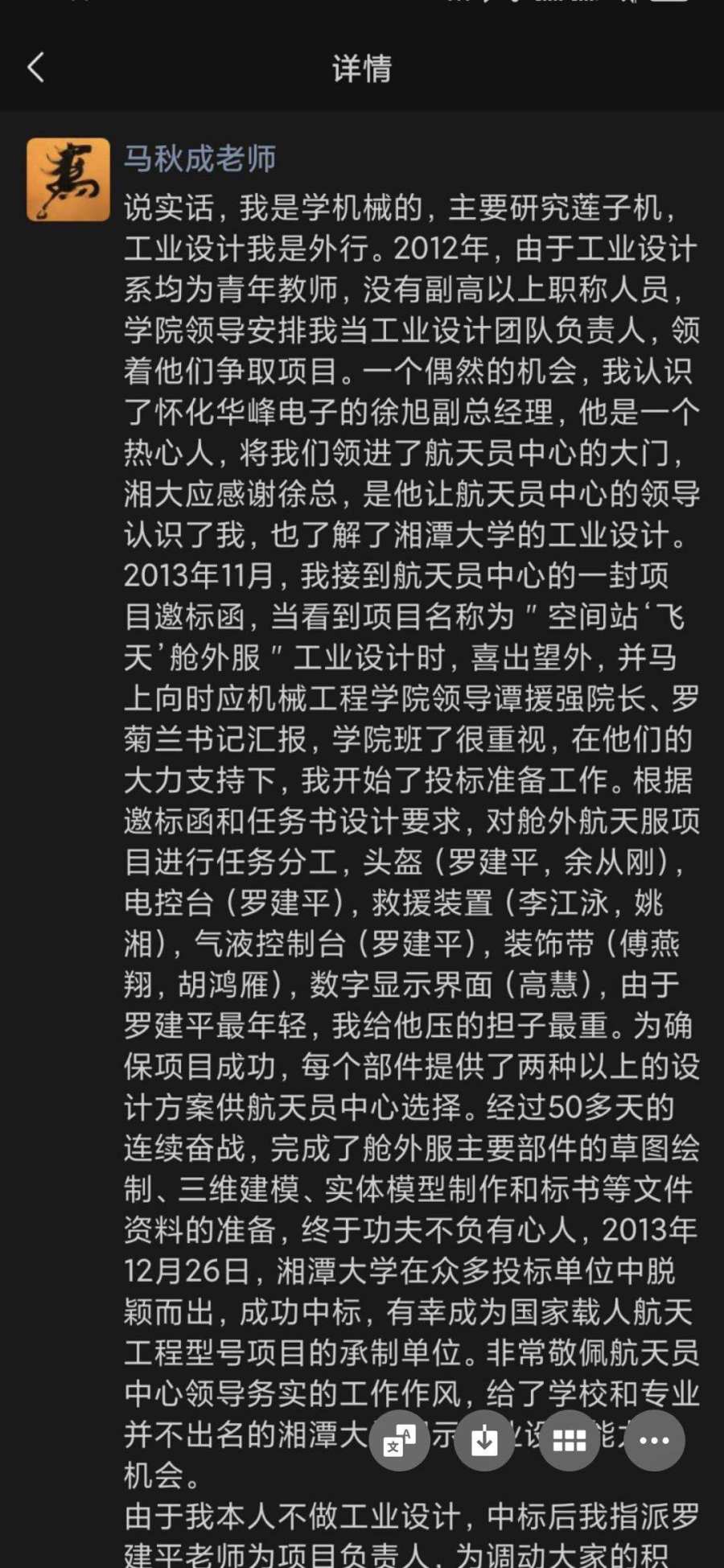Viewport: 724px width, 1568px height.
Task: Translate the text with the floating translate button
Action: click(399, 1440)
